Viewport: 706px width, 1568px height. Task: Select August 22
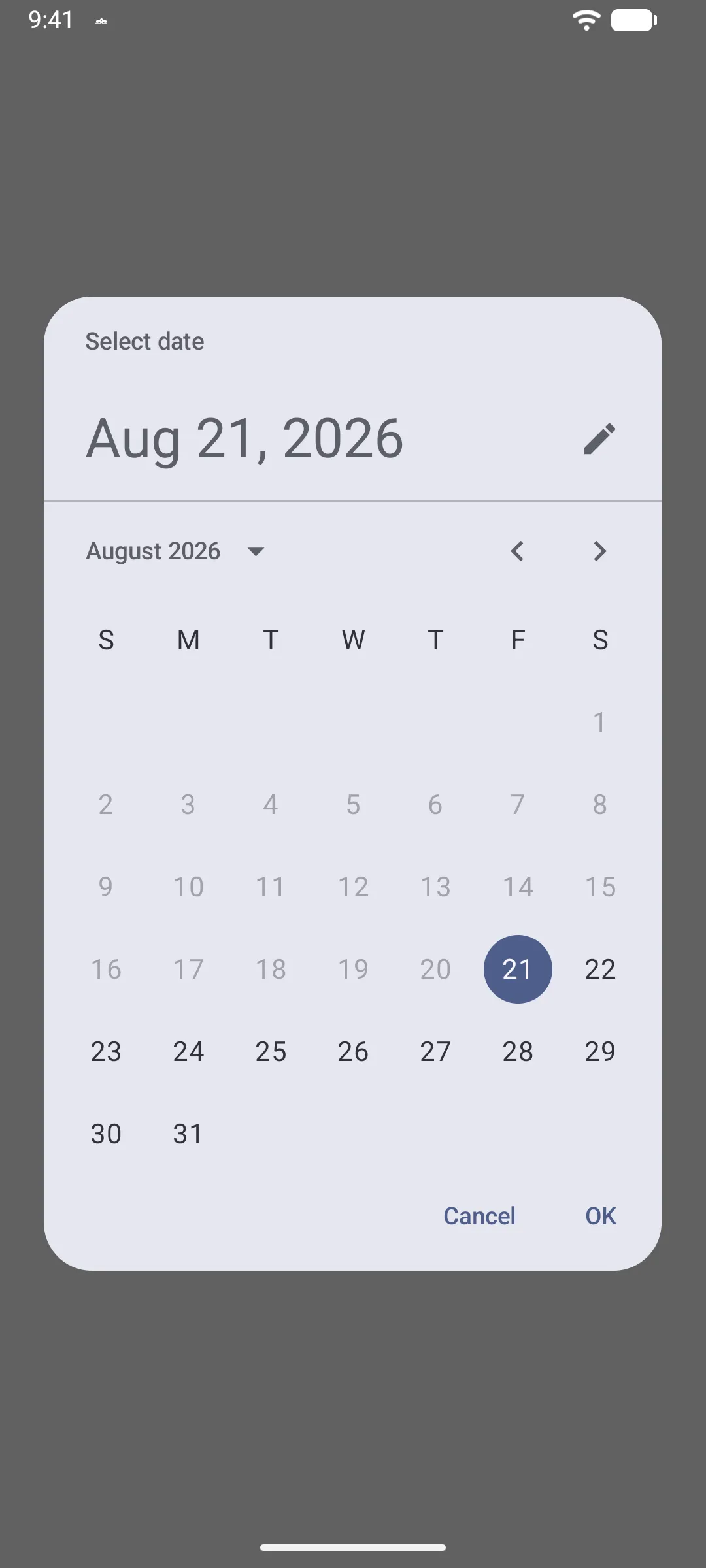(x=600, y=970)
